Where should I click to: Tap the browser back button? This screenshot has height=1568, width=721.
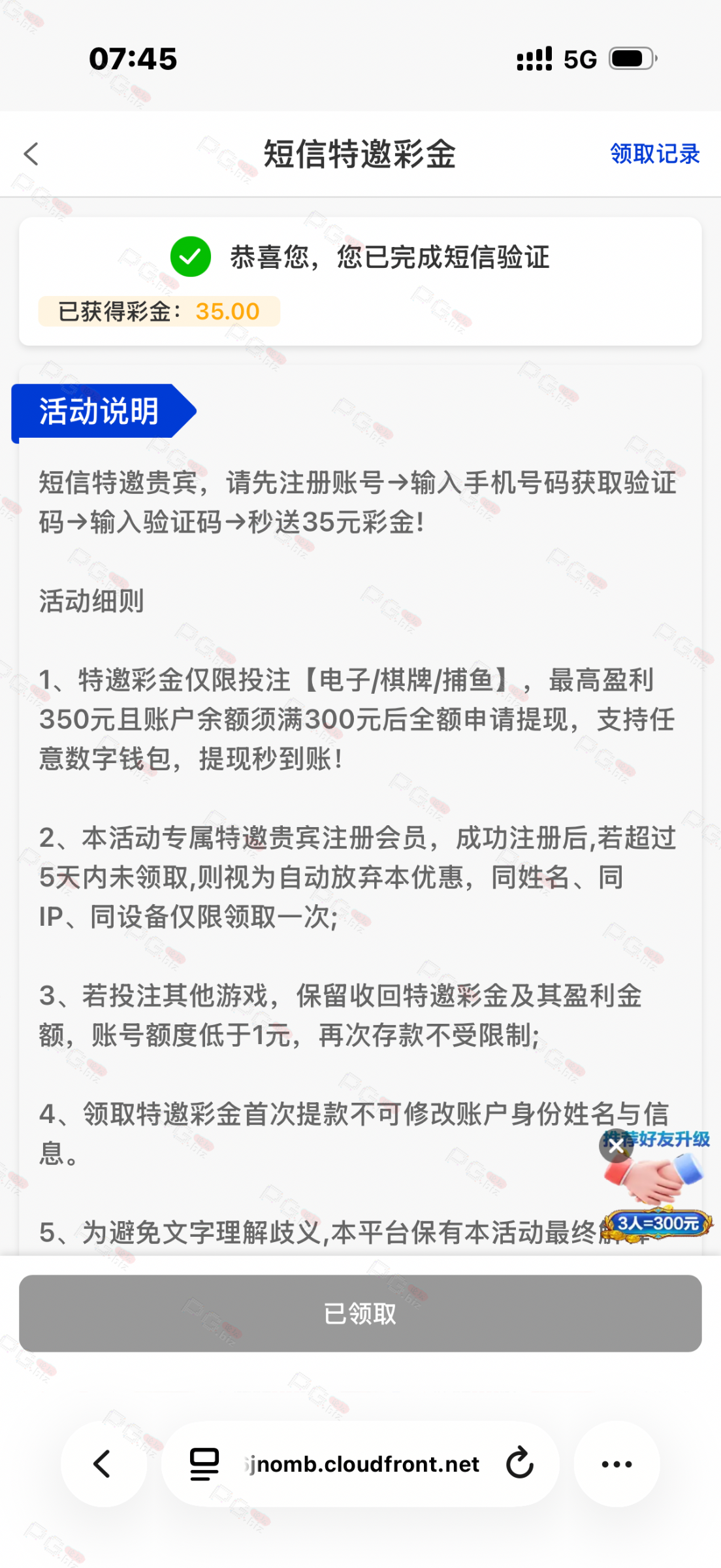coord(103,1464)
